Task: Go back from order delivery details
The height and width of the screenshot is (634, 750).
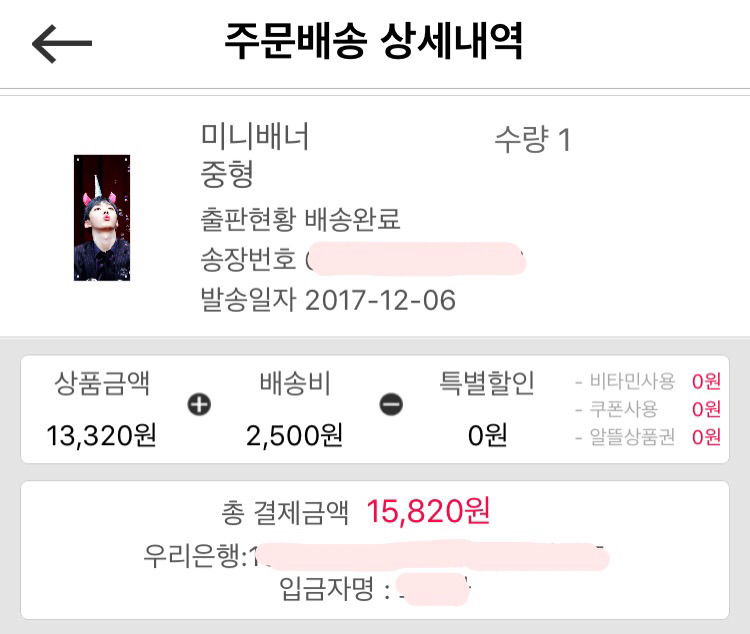Action: pos(62,43)
